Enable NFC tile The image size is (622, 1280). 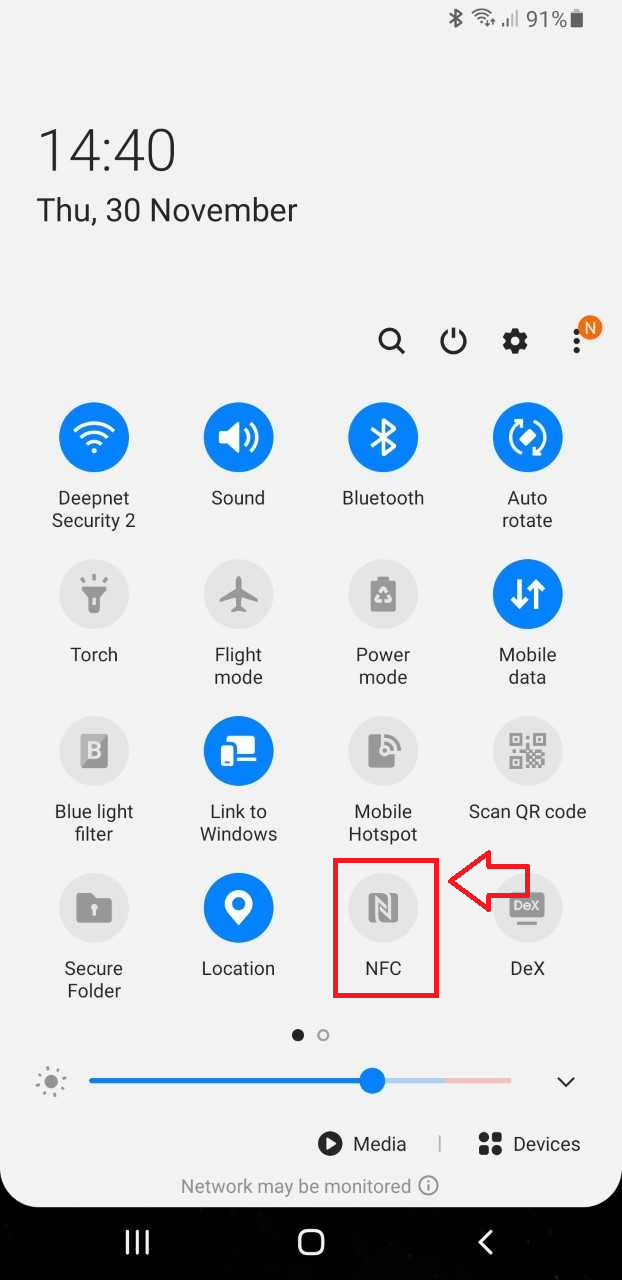383,908
